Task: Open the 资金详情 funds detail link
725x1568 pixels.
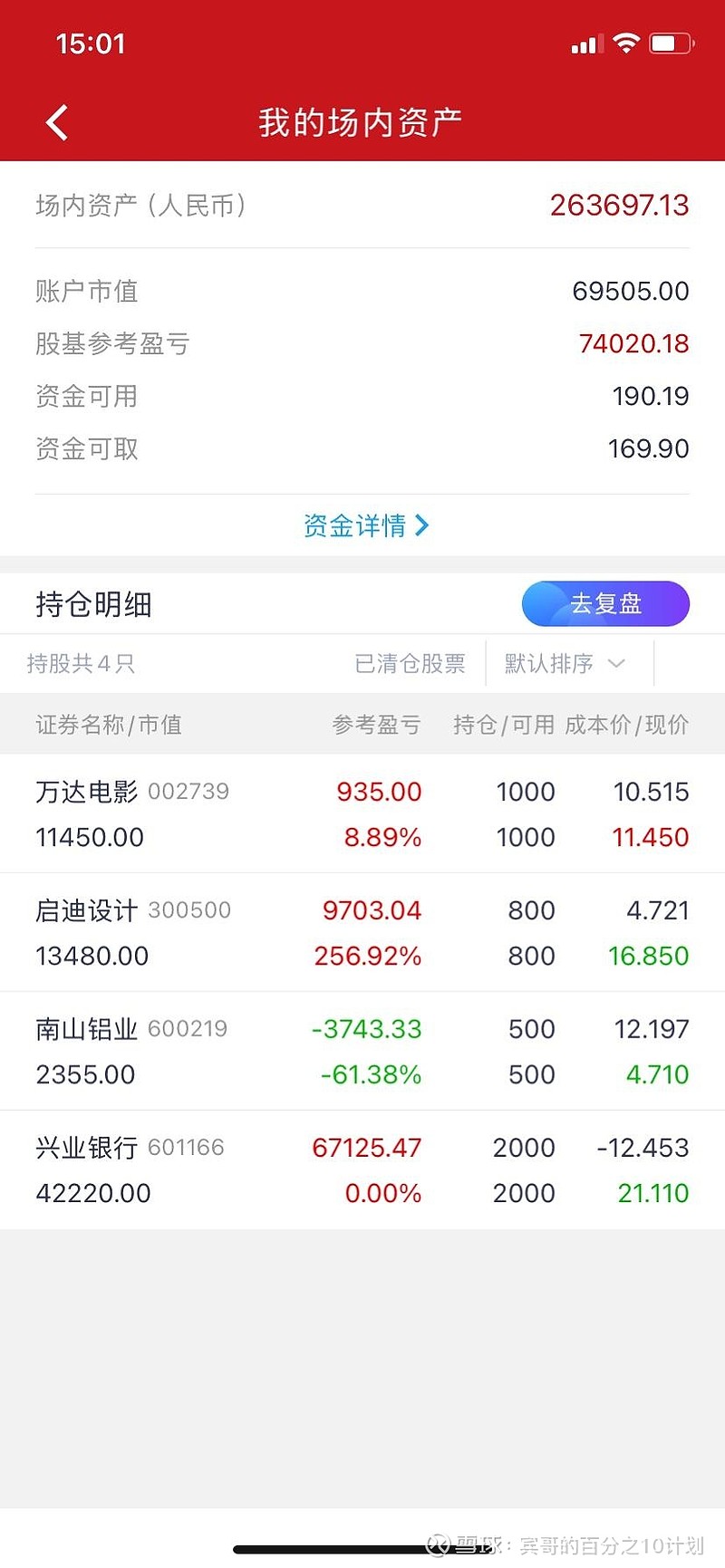Action: coord(353,524)
